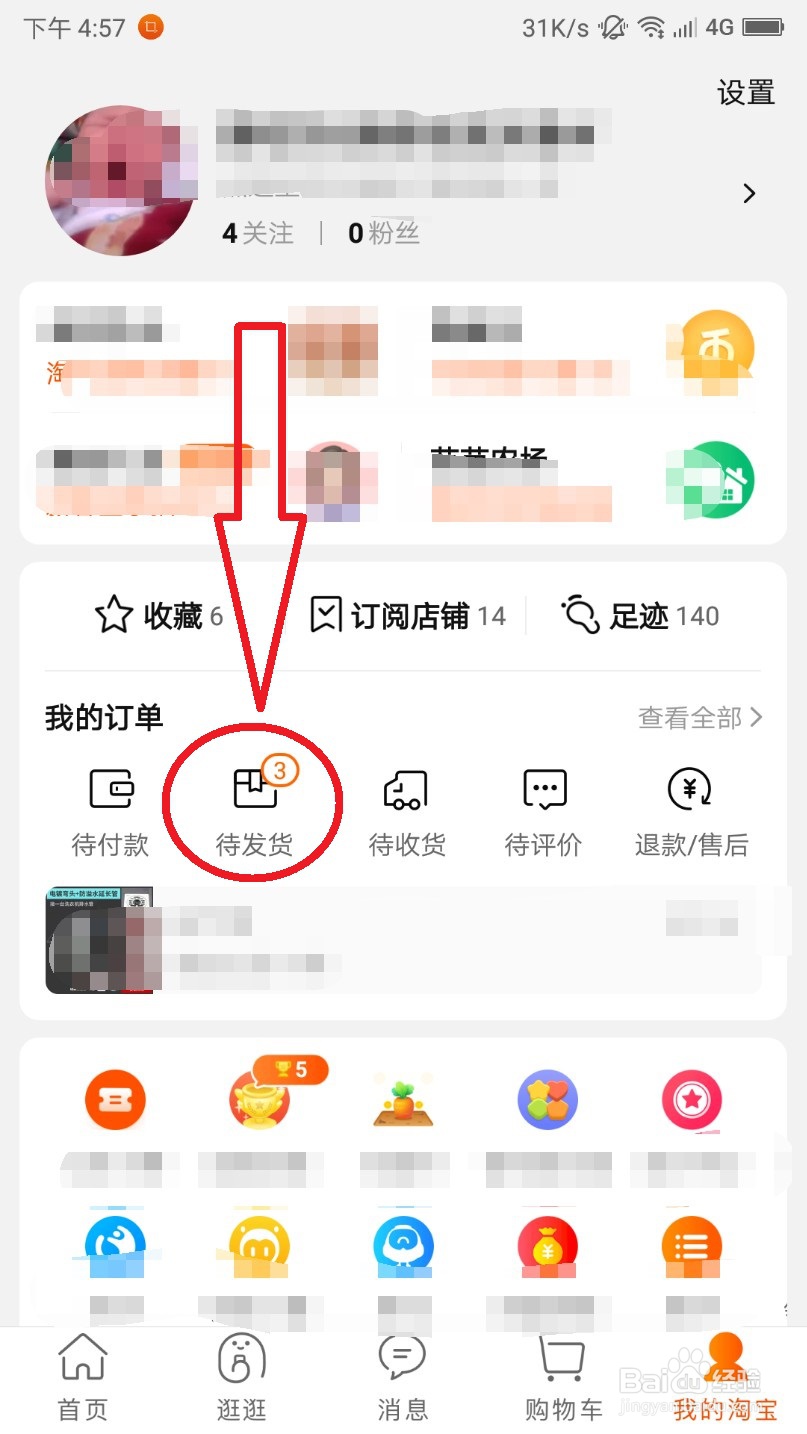Image resolution: width=807 pixels, height=1434 pixels.
Task: Switch to the 首页 home tab
Action: pos(81,1378)
